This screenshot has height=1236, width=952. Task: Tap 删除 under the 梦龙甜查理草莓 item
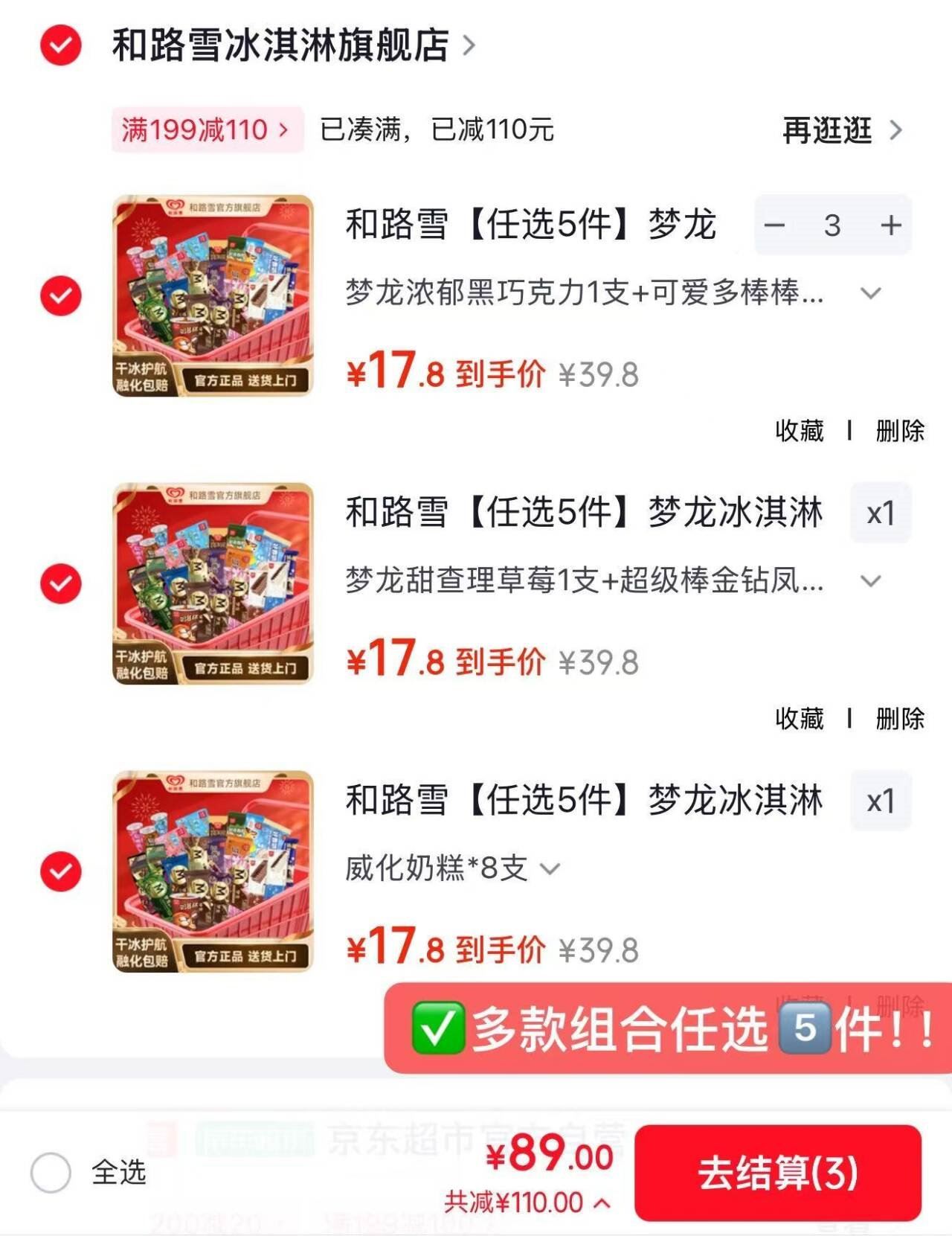click(900, 718)
